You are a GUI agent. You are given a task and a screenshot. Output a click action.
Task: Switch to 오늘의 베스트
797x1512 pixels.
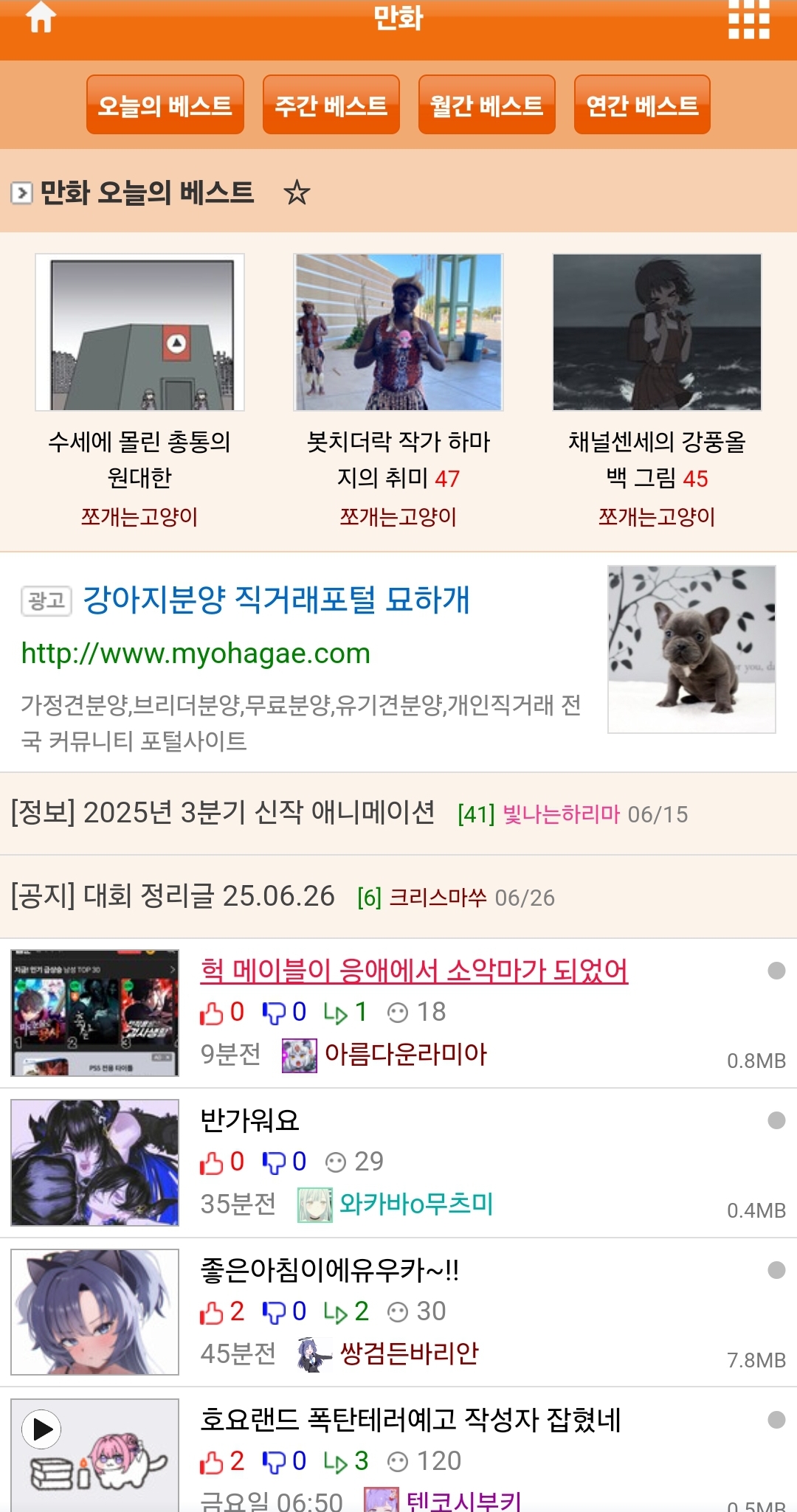point(165,105)
